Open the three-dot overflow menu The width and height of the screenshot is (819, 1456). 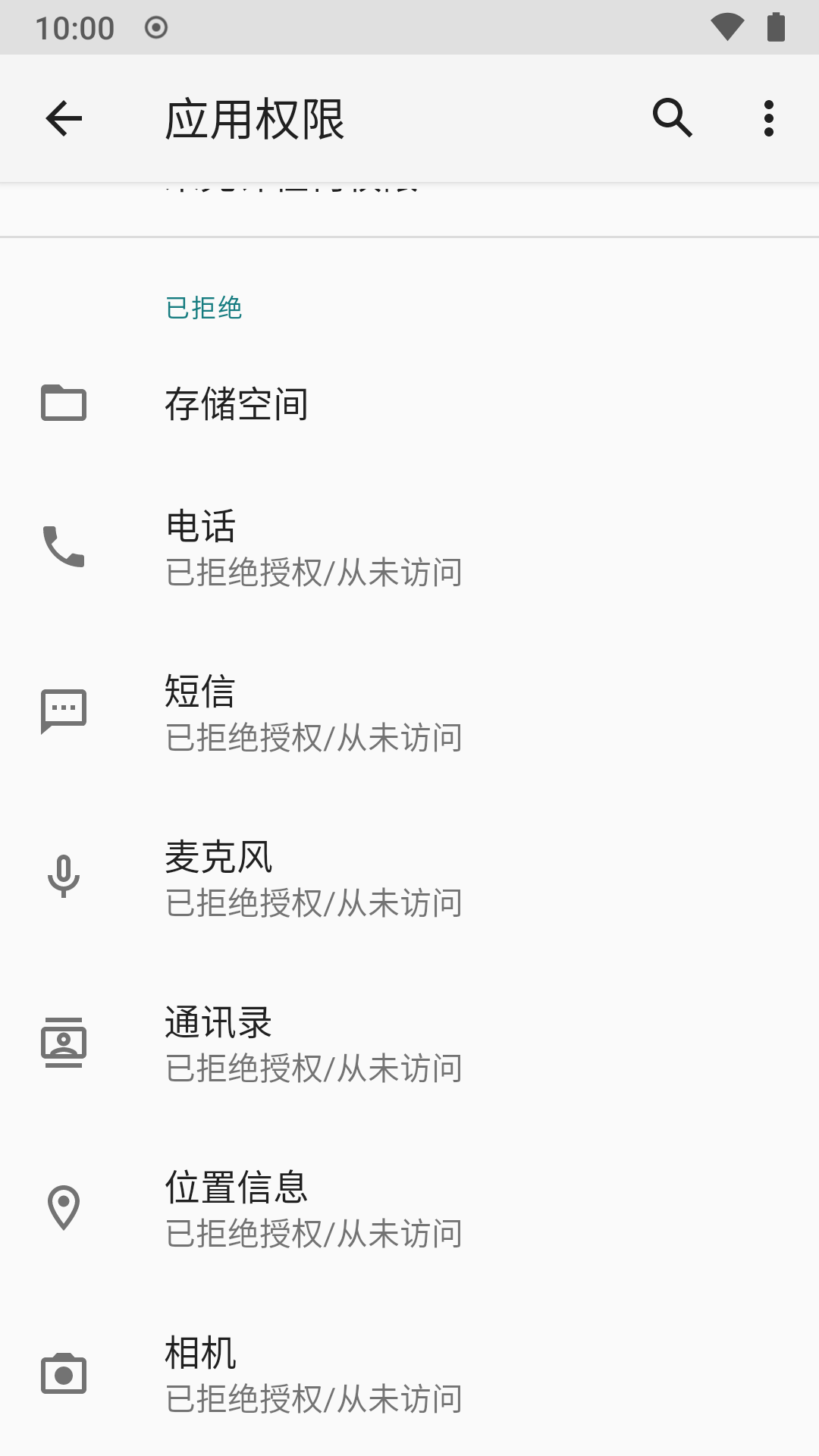[x=768, y=118]
